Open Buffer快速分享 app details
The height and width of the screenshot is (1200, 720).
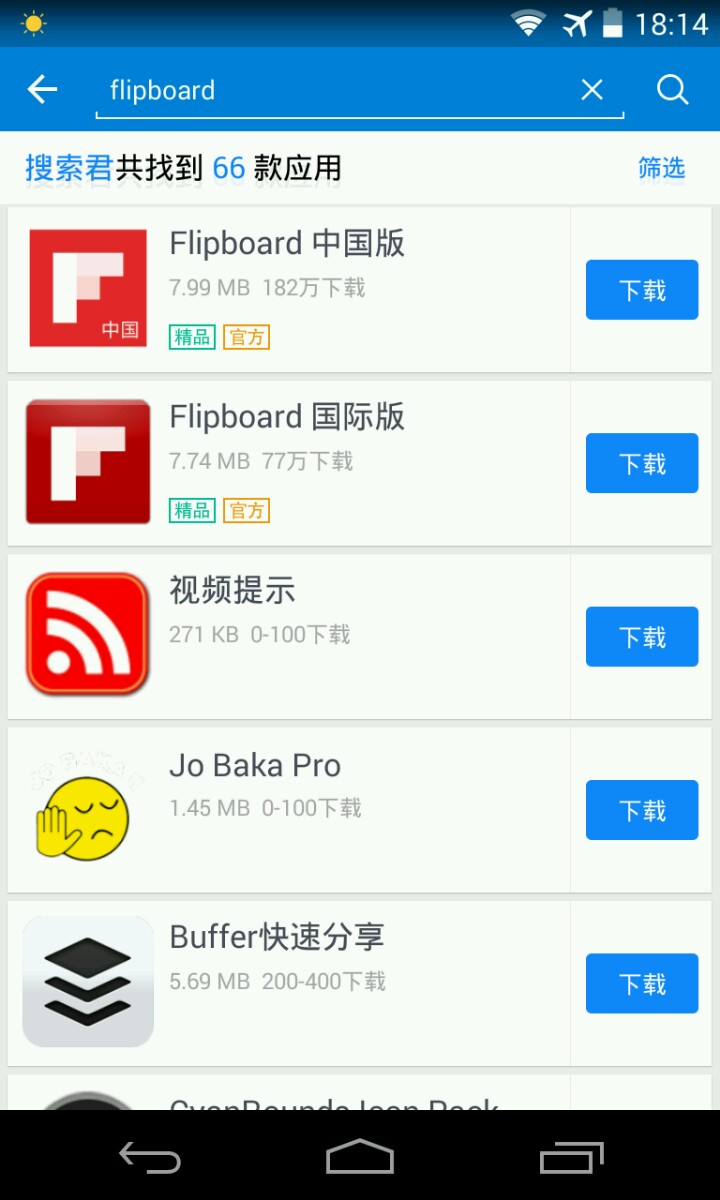point(288,984)
